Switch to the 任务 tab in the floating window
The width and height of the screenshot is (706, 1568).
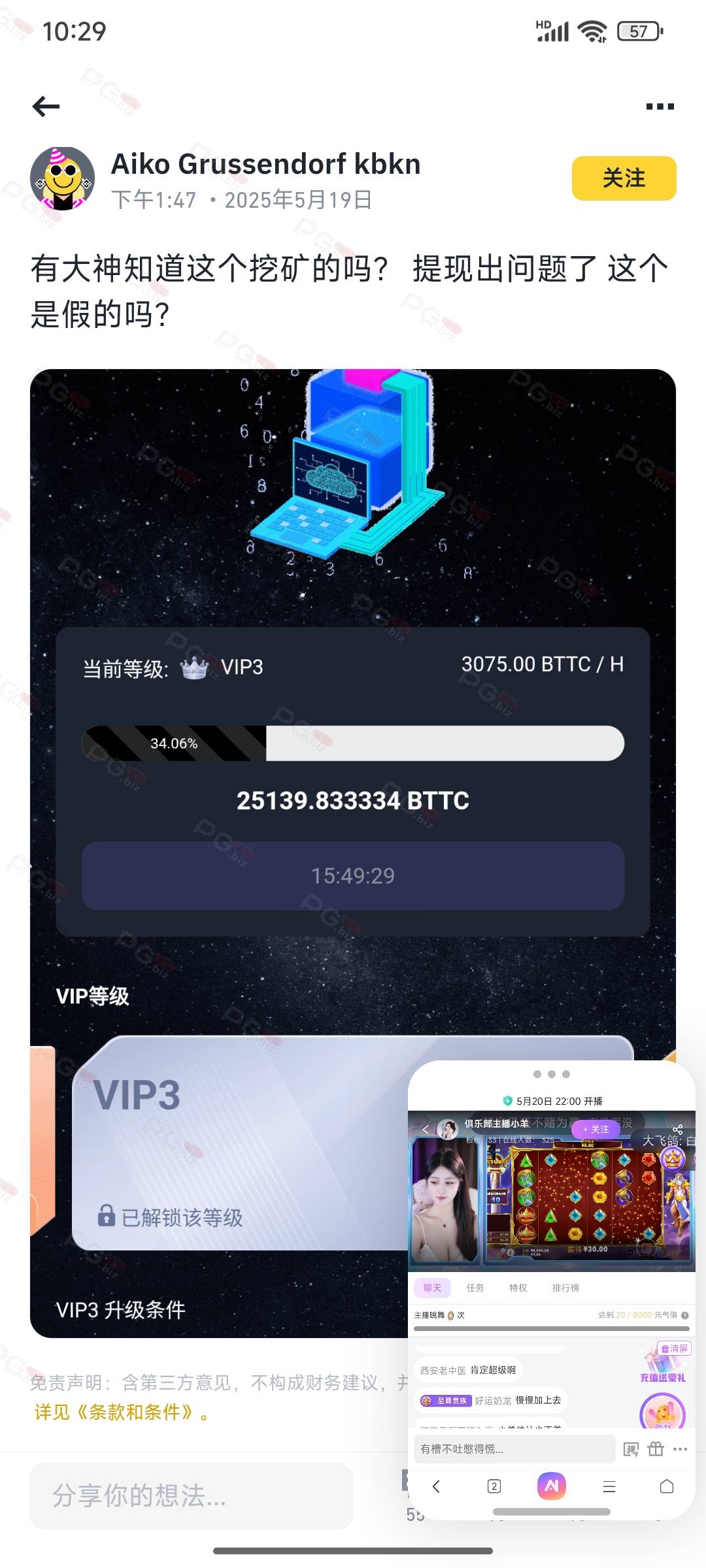click(x=475, y=1288)
